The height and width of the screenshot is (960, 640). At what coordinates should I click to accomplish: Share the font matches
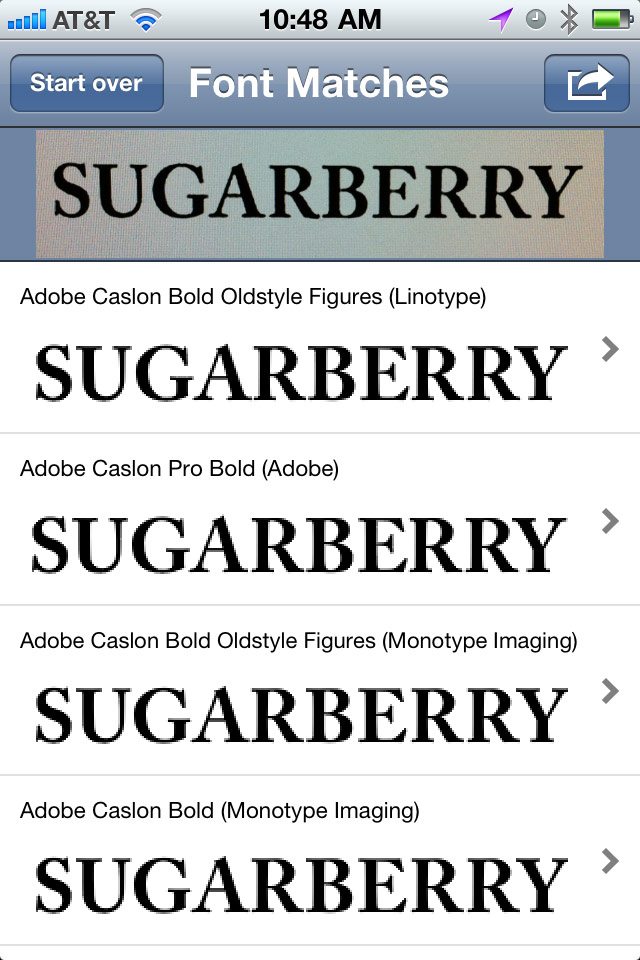(587, 83)
